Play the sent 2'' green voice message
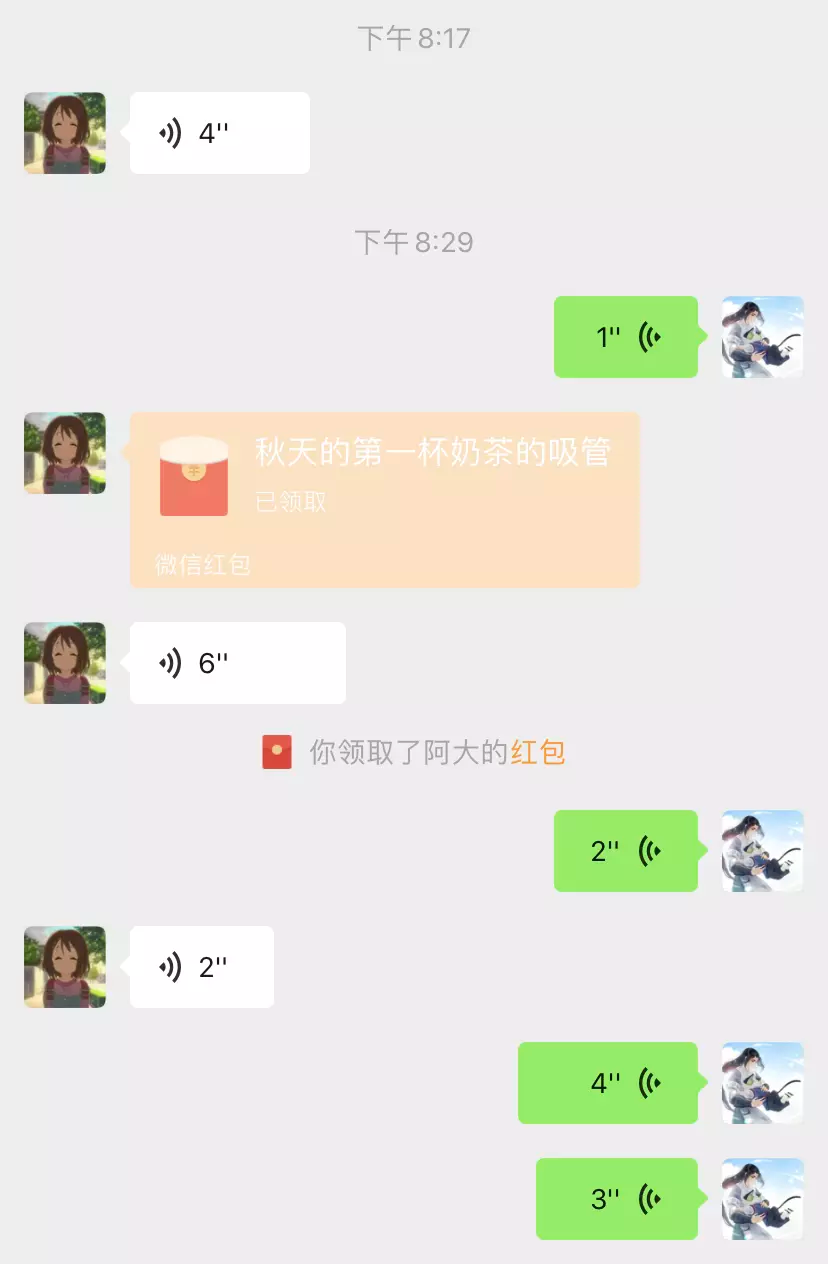Screen dimensions: 828x1264 click(625, 851)
